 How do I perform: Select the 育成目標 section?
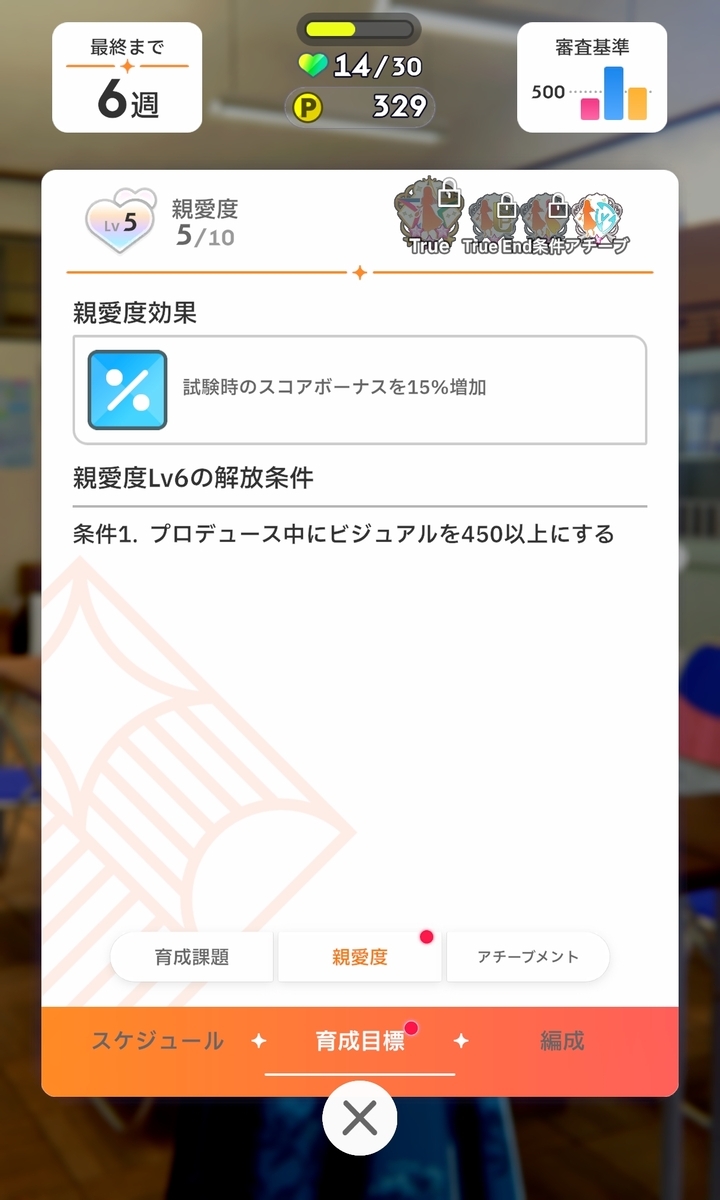pyautogui.click(x=360, y=1041)
